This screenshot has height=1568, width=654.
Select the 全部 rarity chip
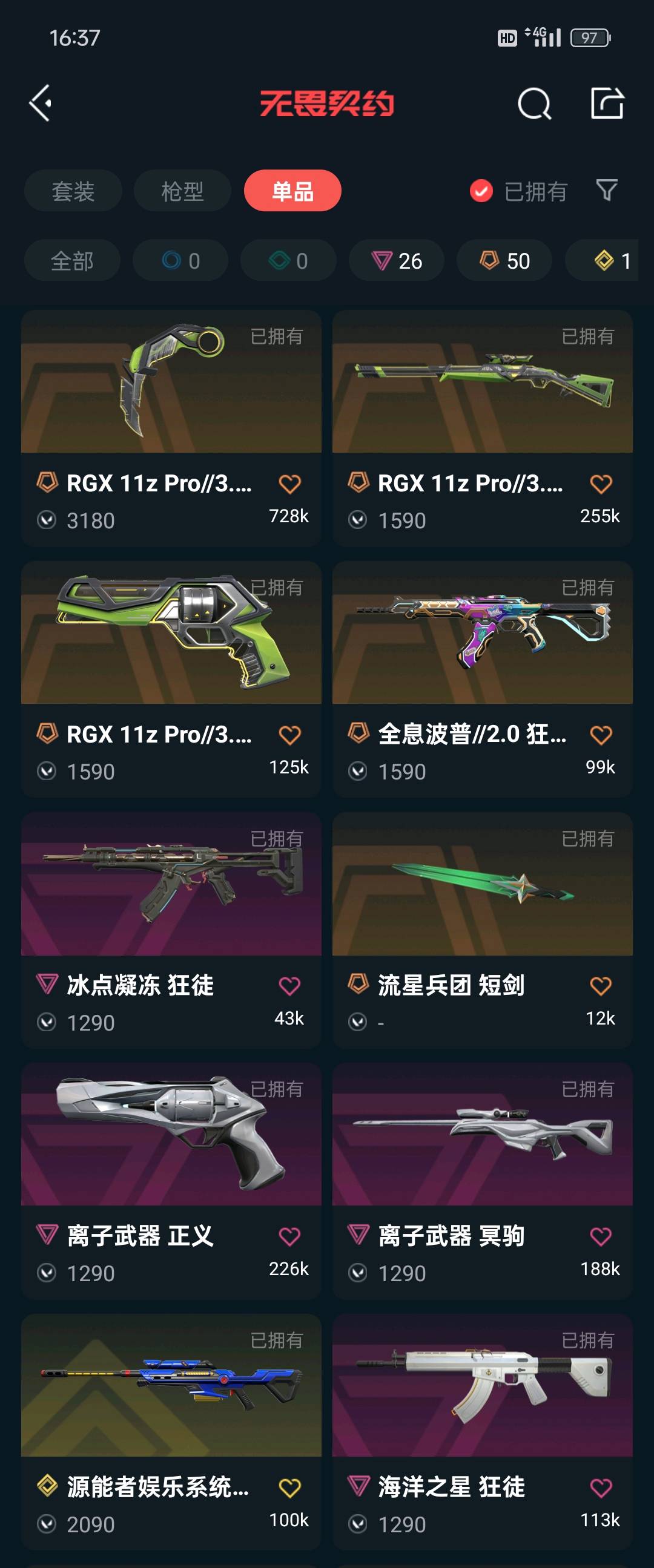(x=72, y=260)
